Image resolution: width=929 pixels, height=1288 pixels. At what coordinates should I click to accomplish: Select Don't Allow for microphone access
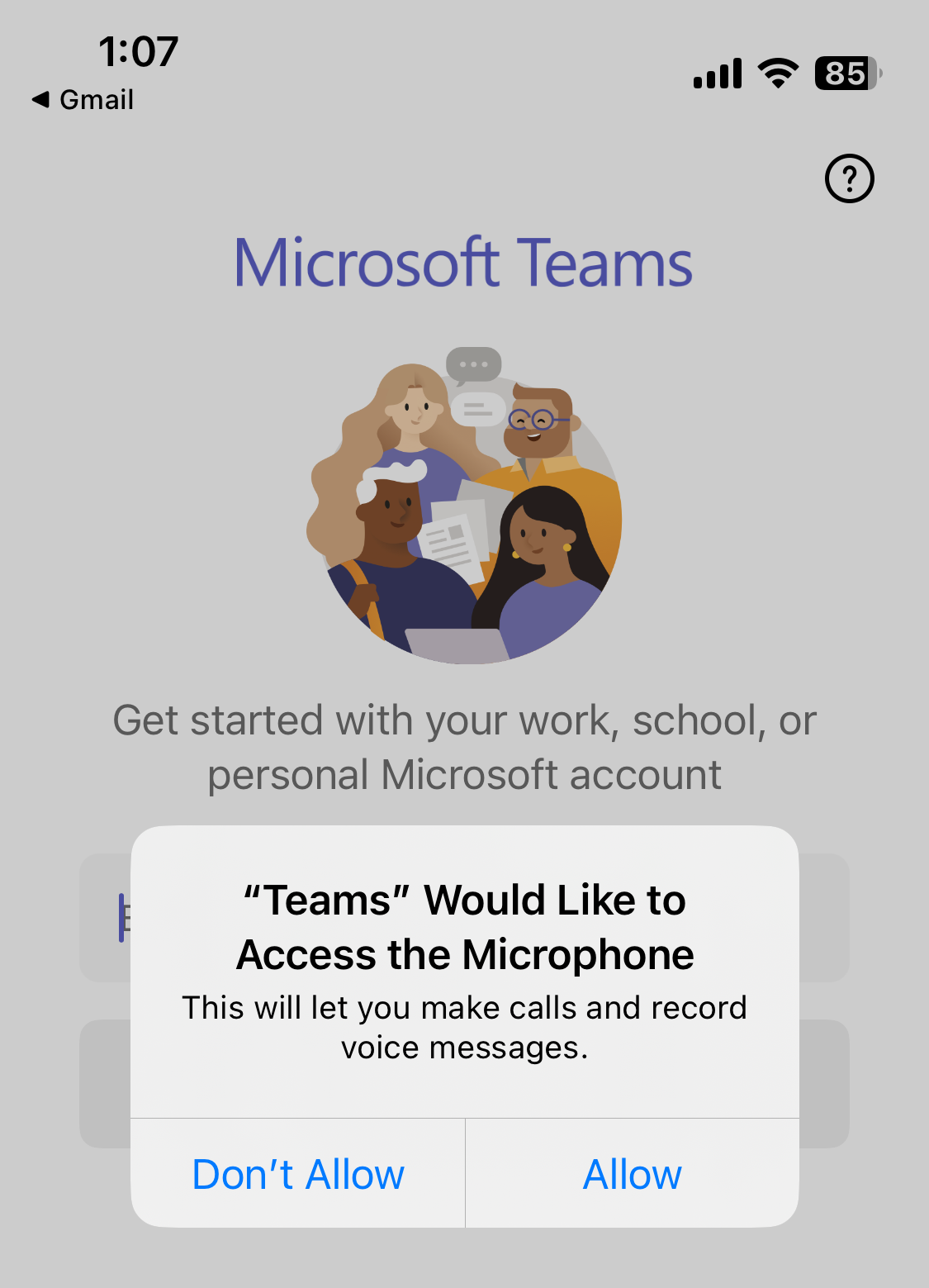(x=298, y=1173)
